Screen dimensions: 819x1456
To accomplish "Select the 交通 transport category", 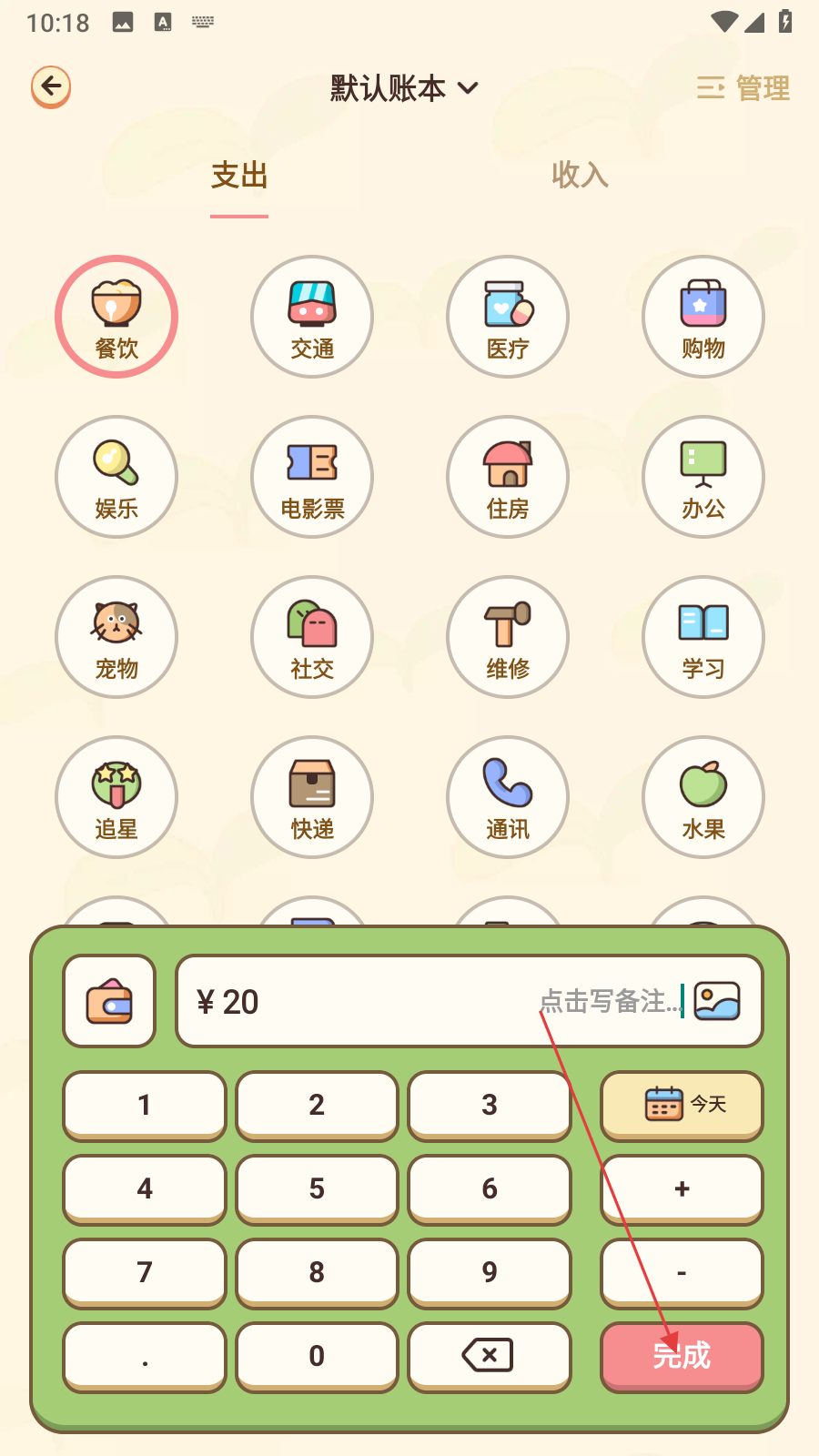I will [x=312, y=317].
